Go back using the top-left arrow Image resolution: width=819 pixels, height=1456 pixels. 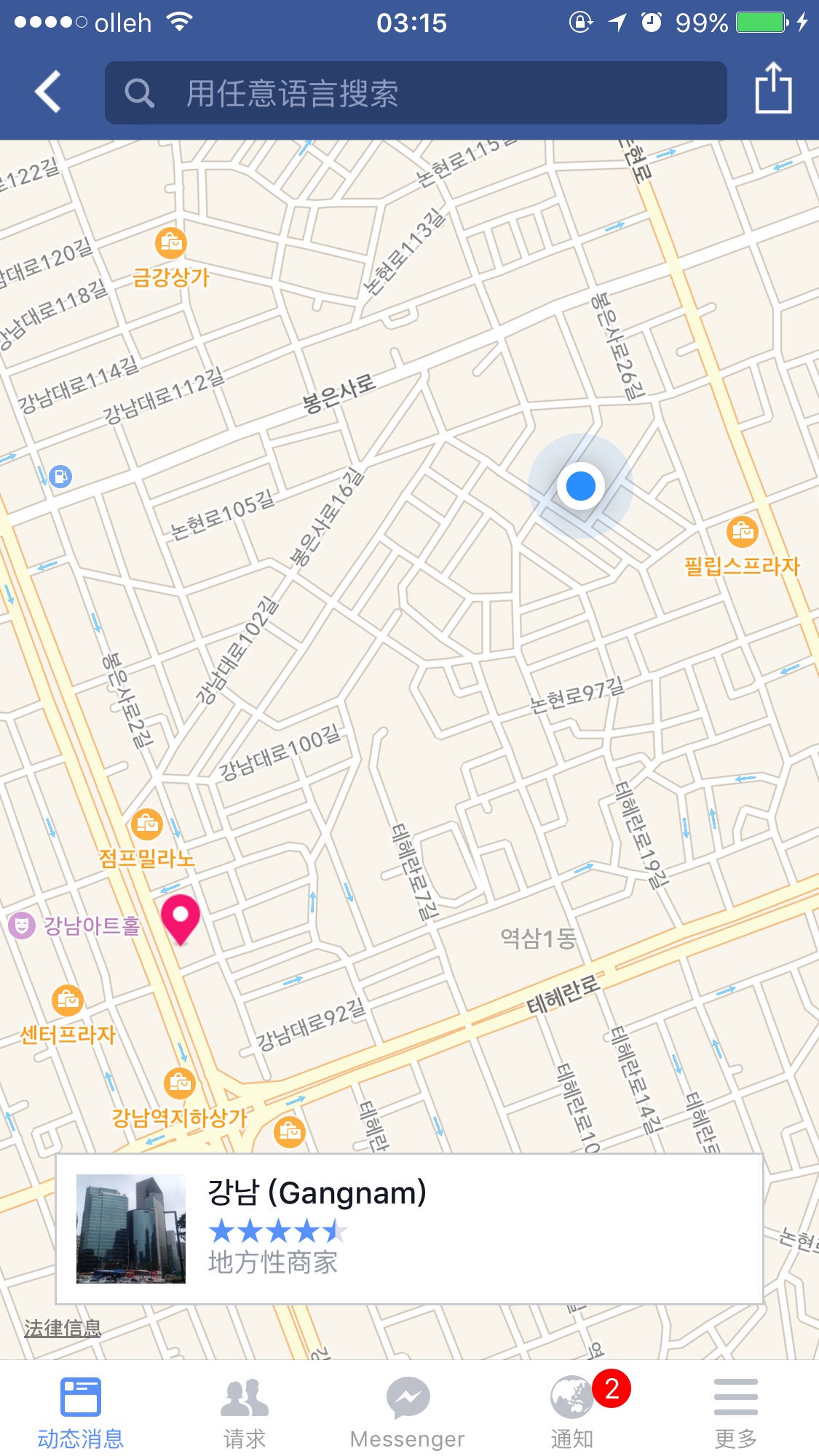pyautogui.click(x=48, y=92)
